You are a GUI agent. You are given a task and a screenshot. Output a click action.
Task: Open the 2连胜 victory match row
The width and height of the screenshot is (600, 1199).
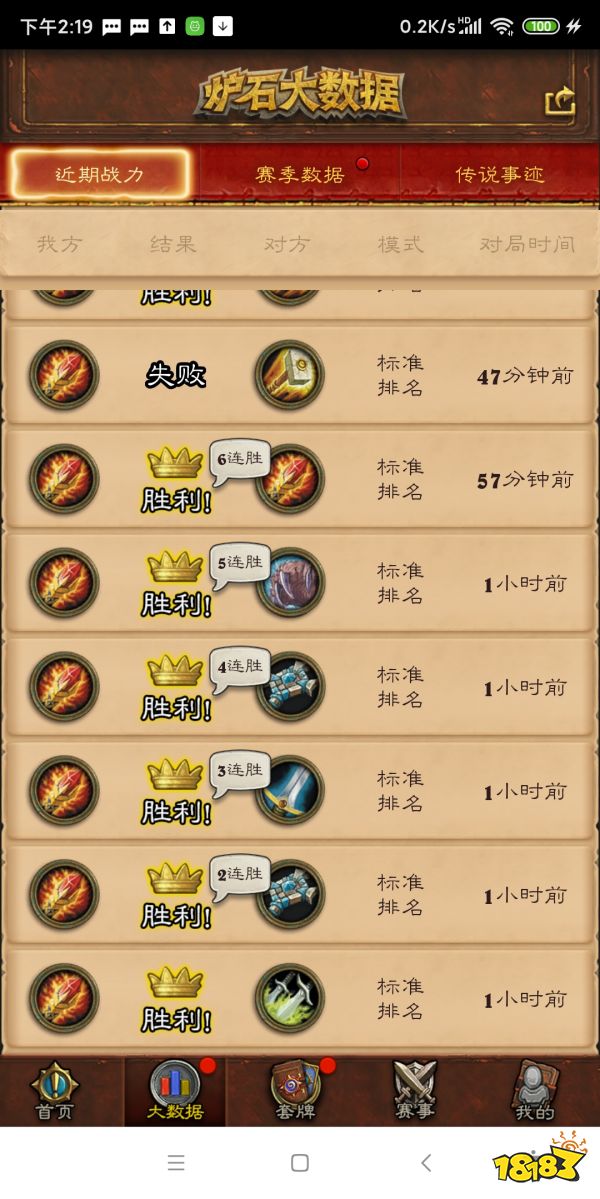[300, 895]
